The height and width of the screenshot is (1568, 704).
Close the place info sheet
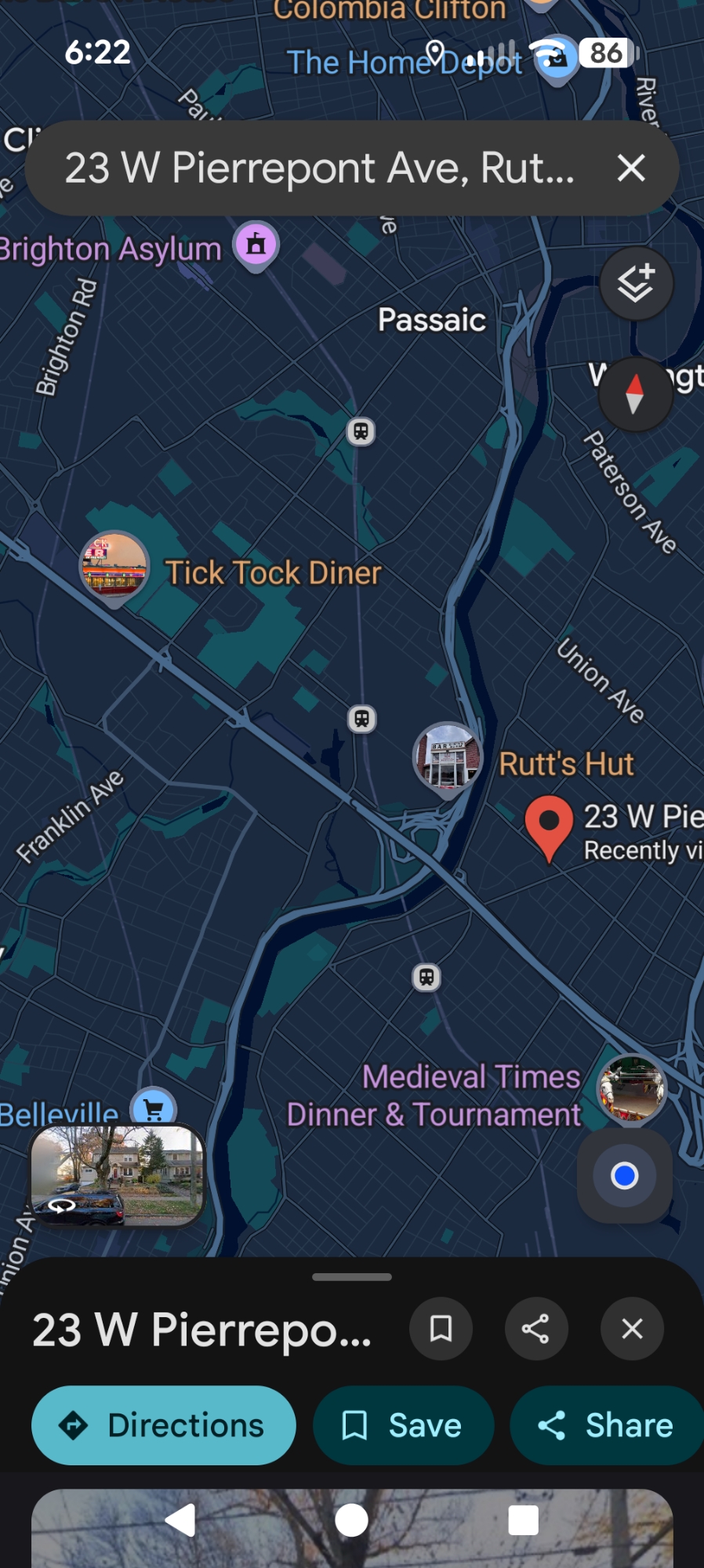point(632,1328)
